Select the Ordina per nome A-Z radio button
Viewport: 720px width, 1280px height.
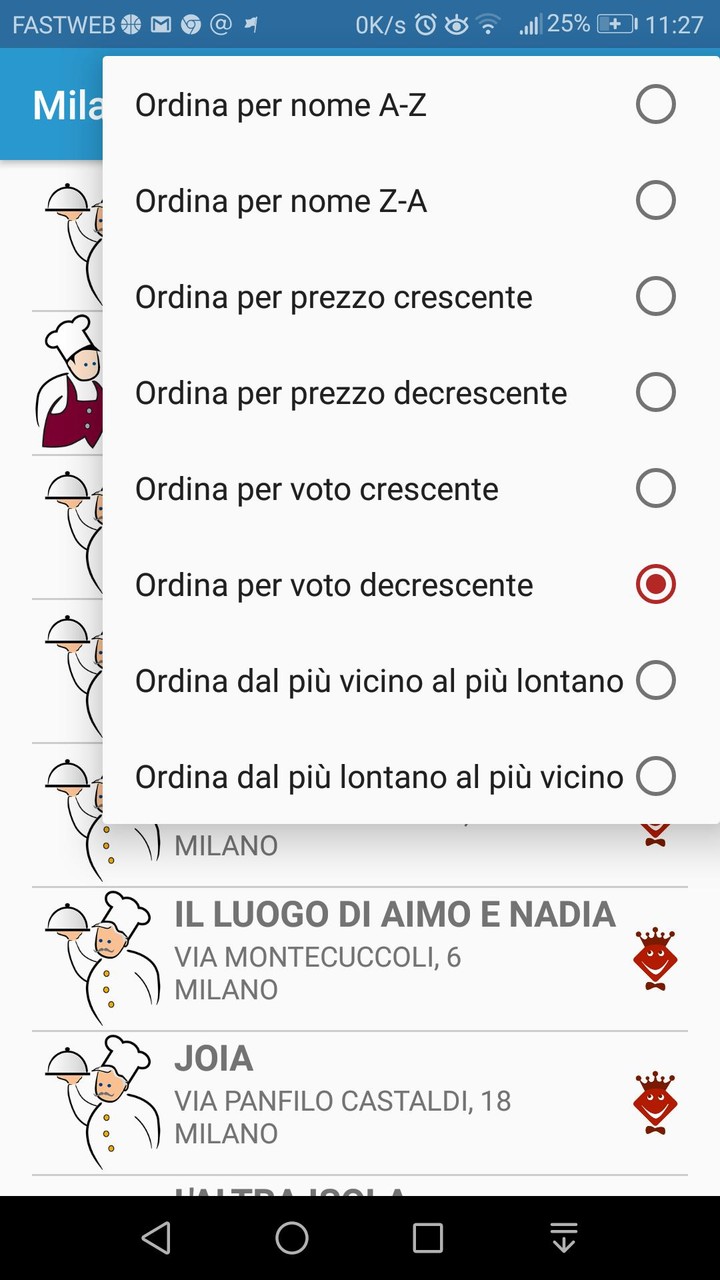coord(655,103)
